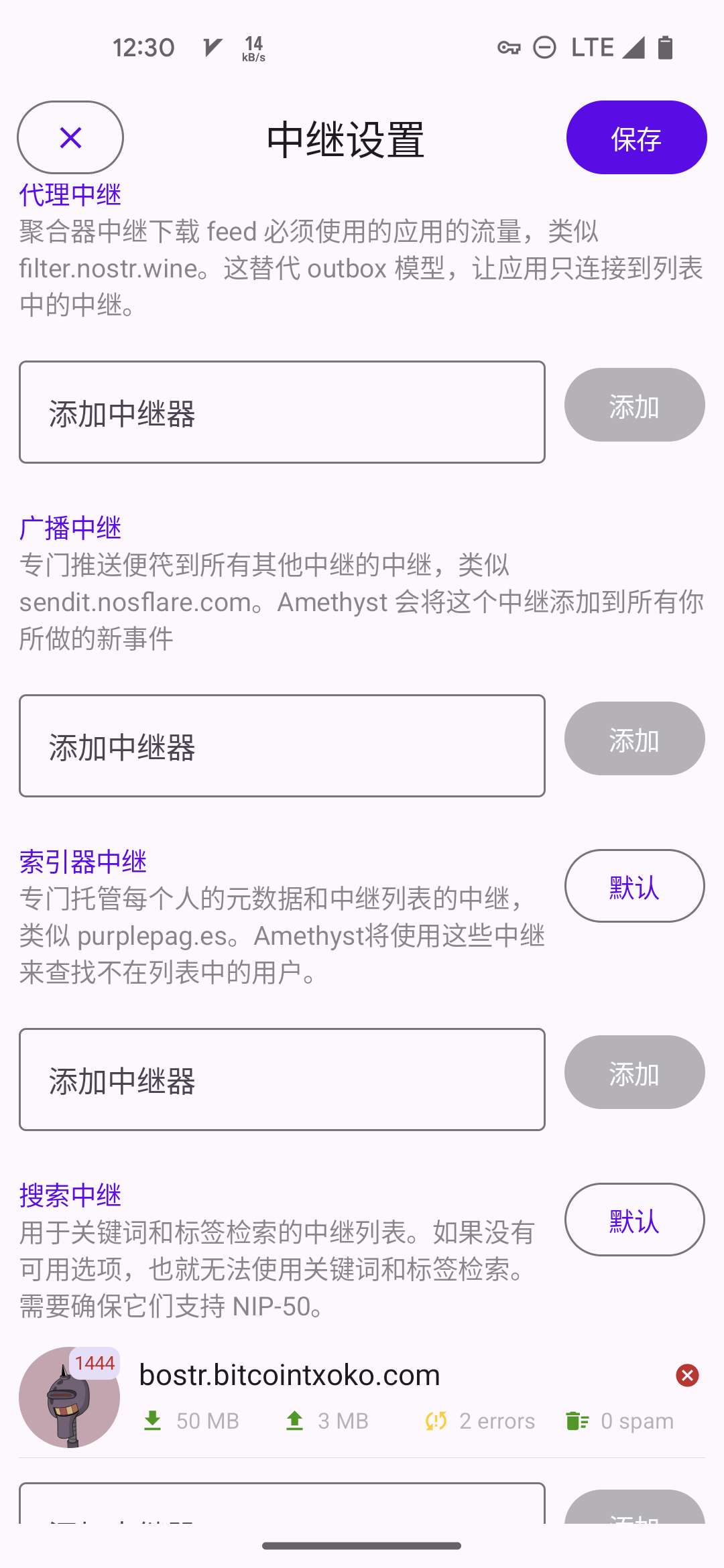Viewport: 724px width, 1568px height.
Task: Close the relay settings screen
Action: pos(70,137)
